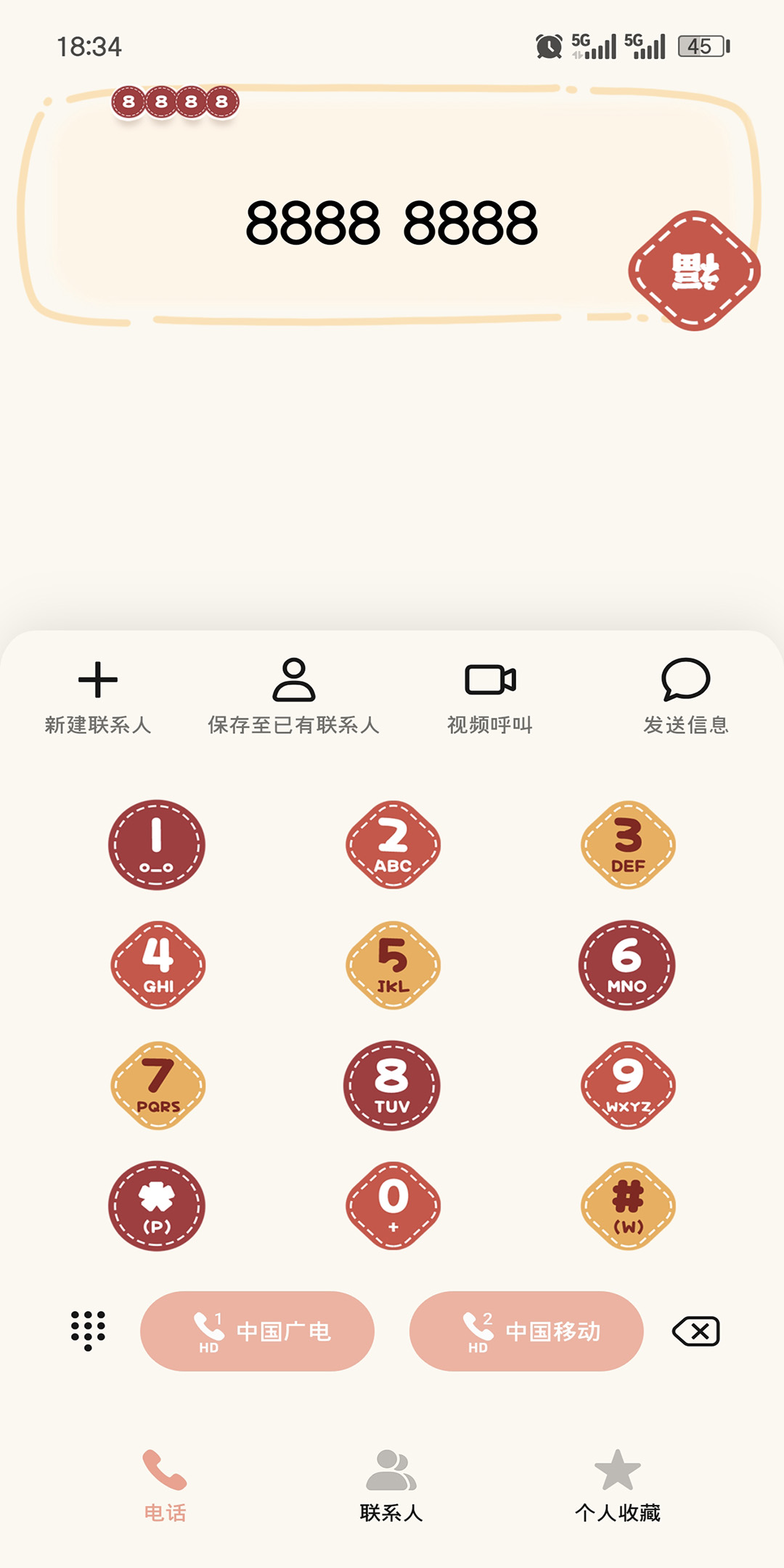Screen dimensions: 784x1568
Task: Enter digit 9 WXYZ
Action: tap(628, 1086)
